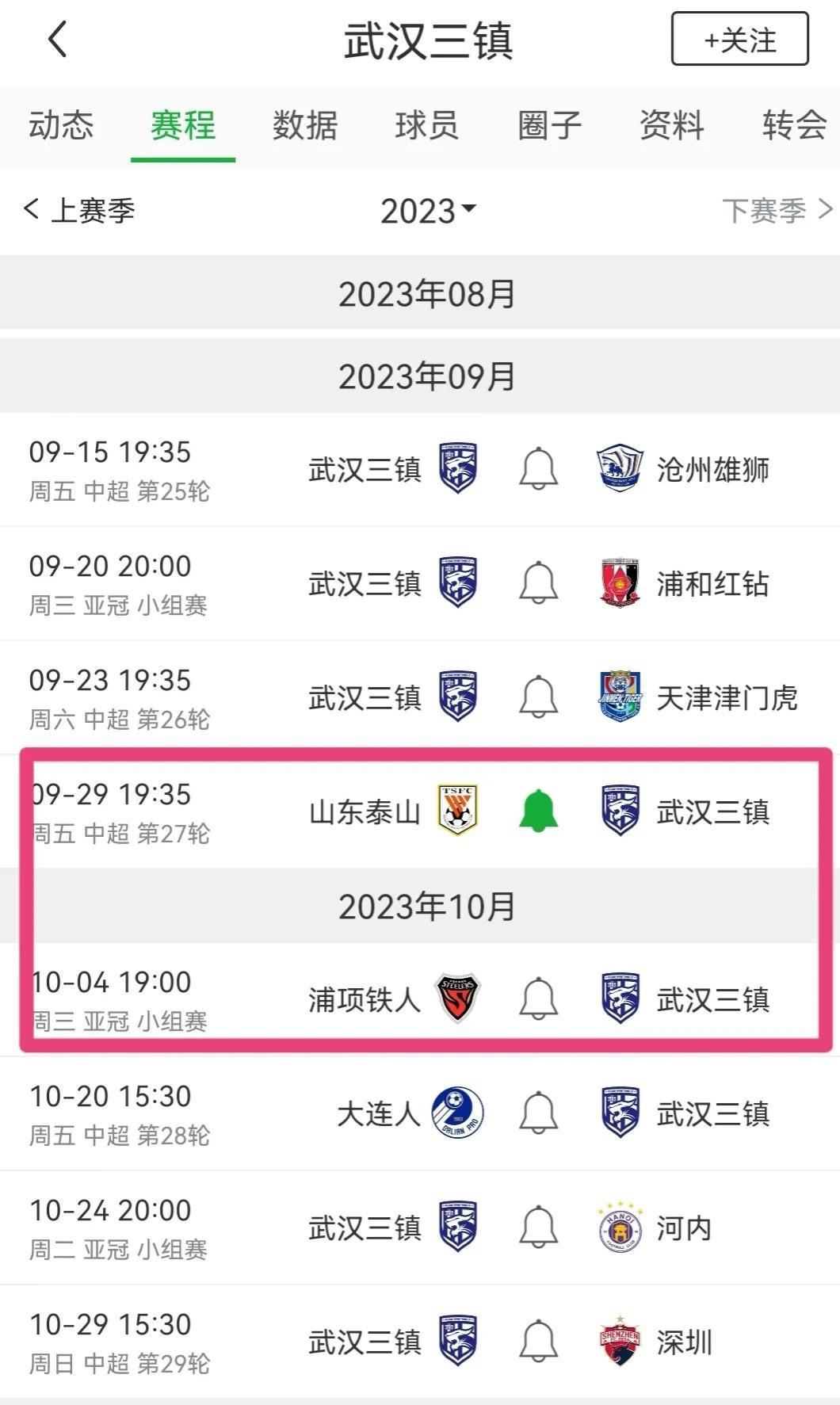This screenshot has height=1405, width=840.
Task: Switch to the 资料 tab
Action: click(x=672, y=125)
